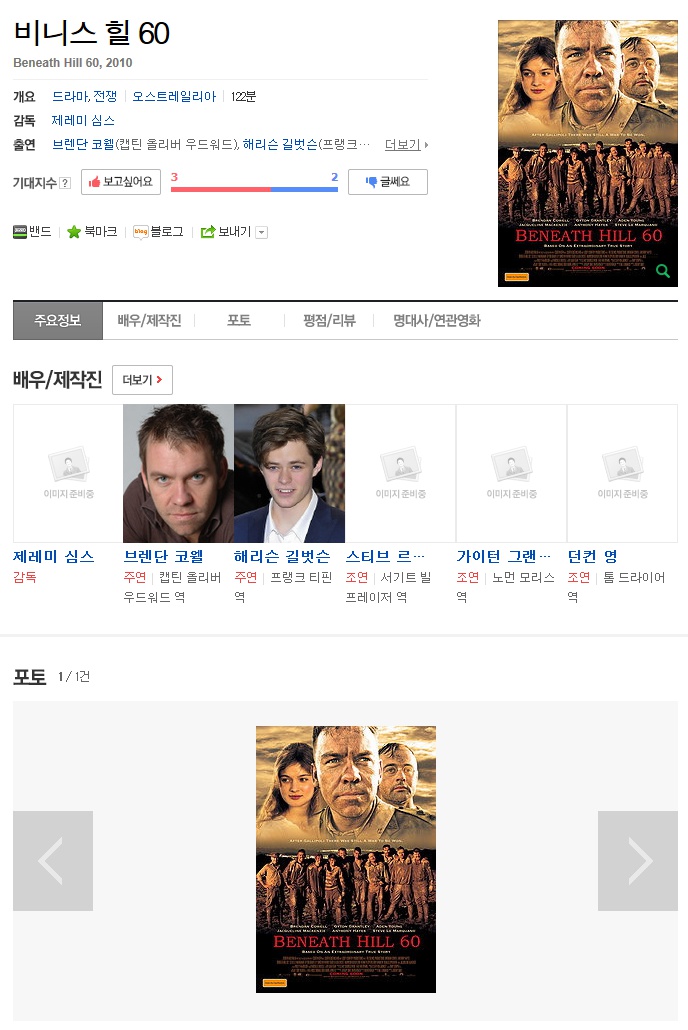The height and width of the screenshot is (1030, 688).
Task: View actor 브렌단 코웰's profile
Action: 163,557
